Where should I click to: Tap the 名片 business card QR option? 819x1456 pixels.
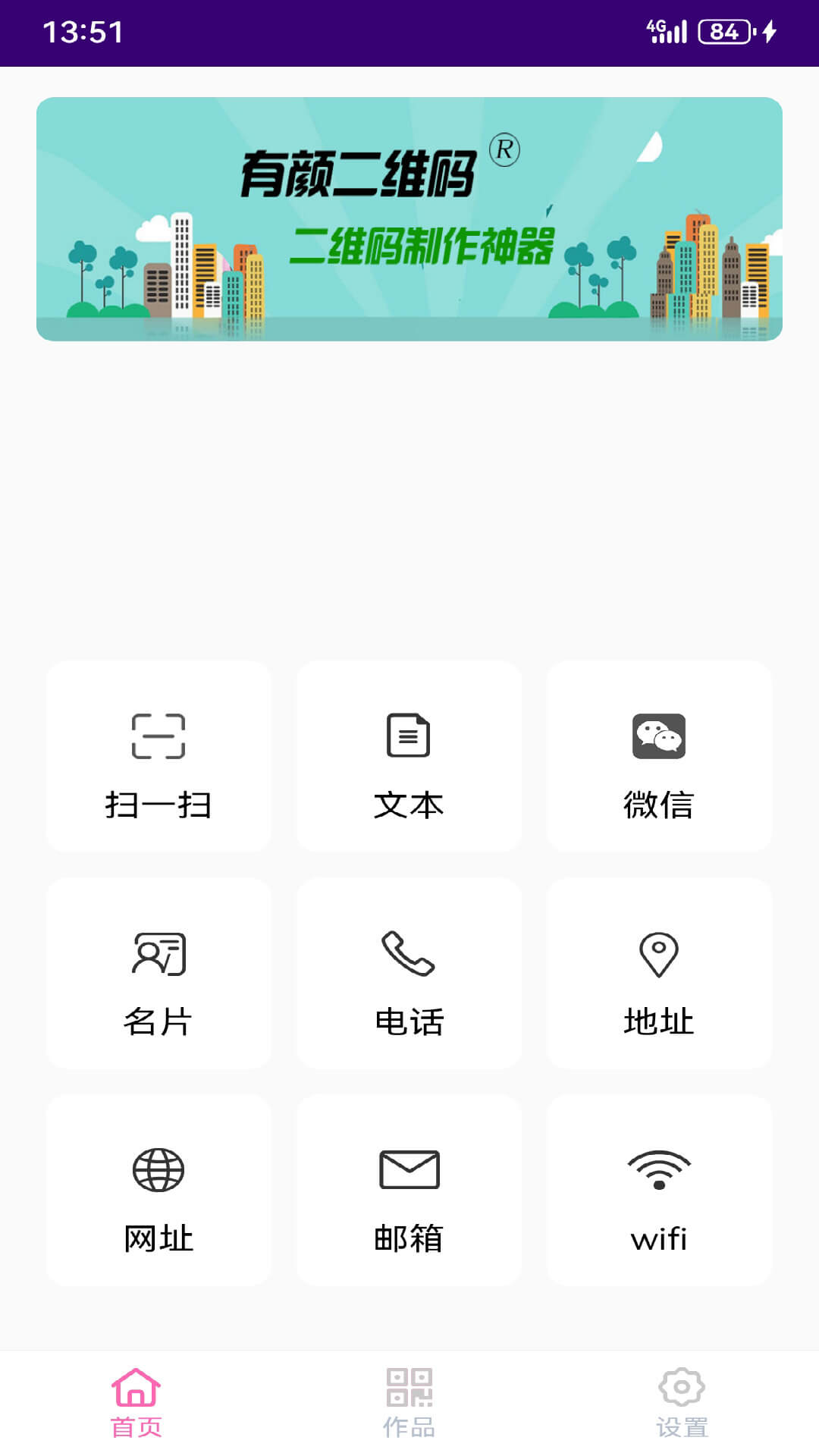158,973
